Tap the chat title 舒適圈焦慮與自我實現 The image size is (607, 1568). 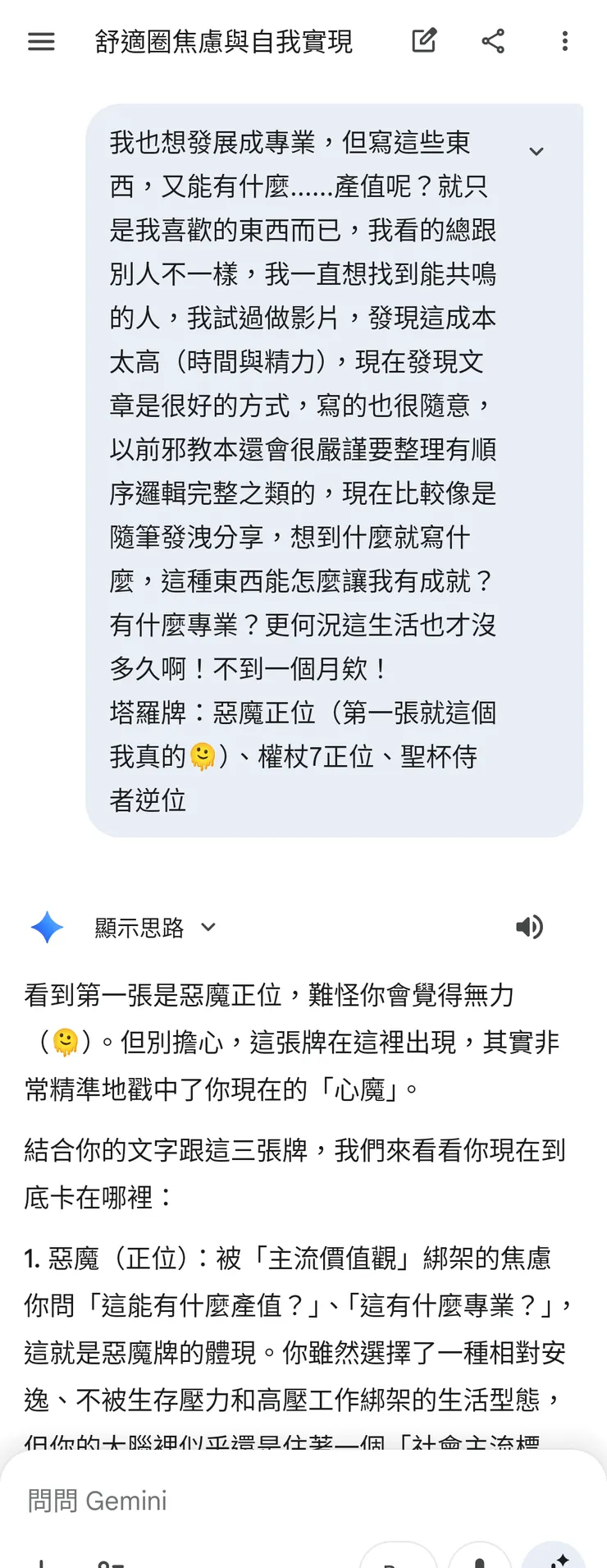coord(223,42)
